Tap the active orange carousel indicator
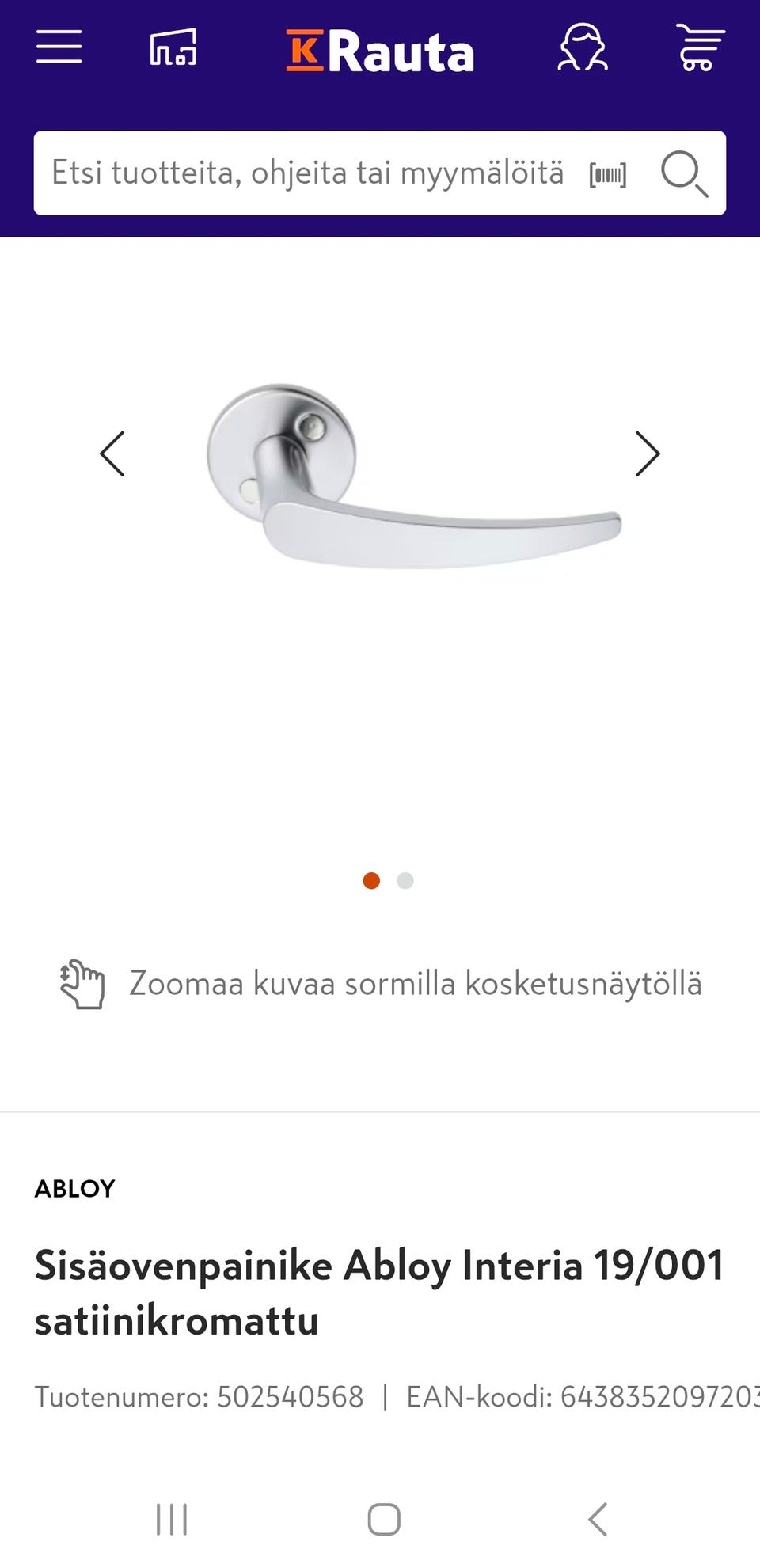Viewport: 760px width, 1568px height. 370,880
